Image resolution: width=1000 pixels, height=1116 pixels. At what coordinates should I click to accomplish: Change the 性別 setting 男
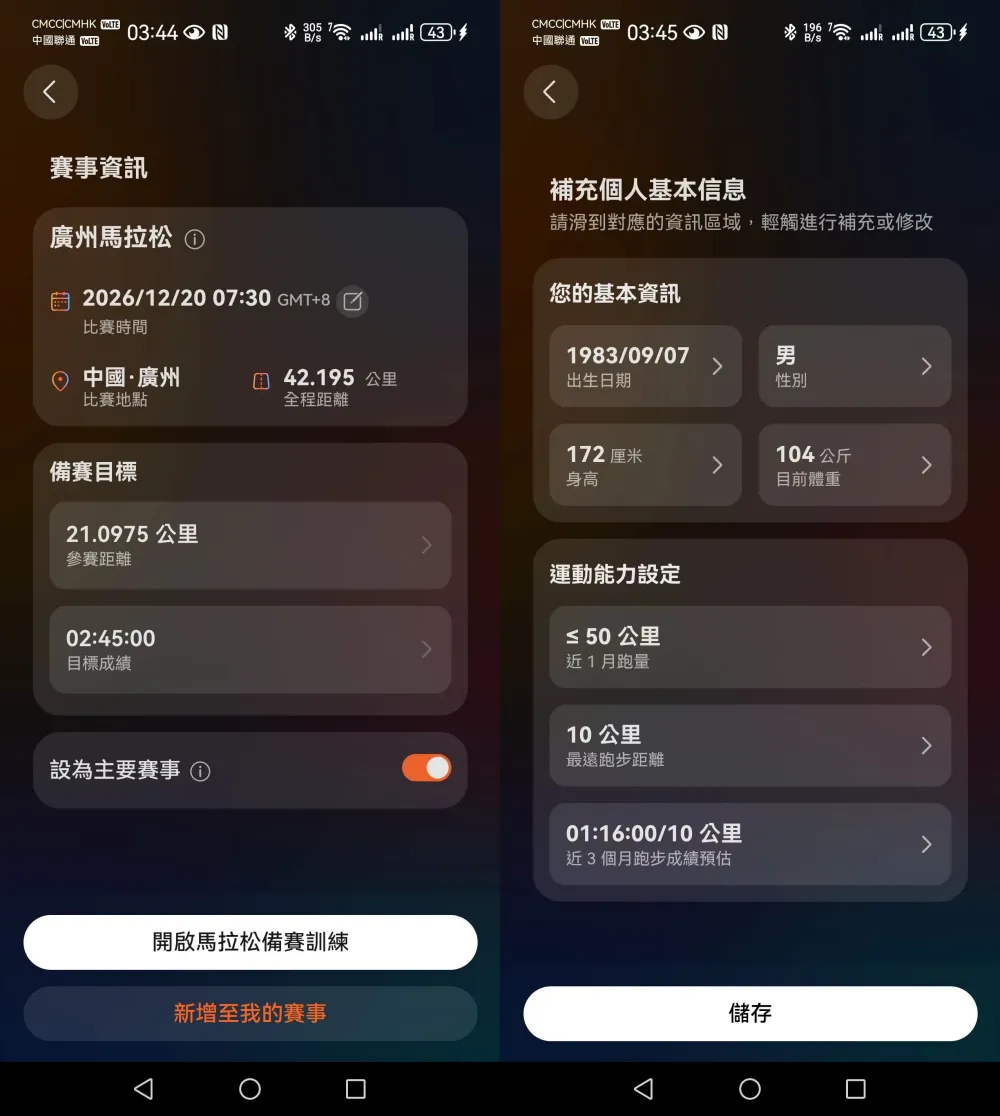coord(854,366)
